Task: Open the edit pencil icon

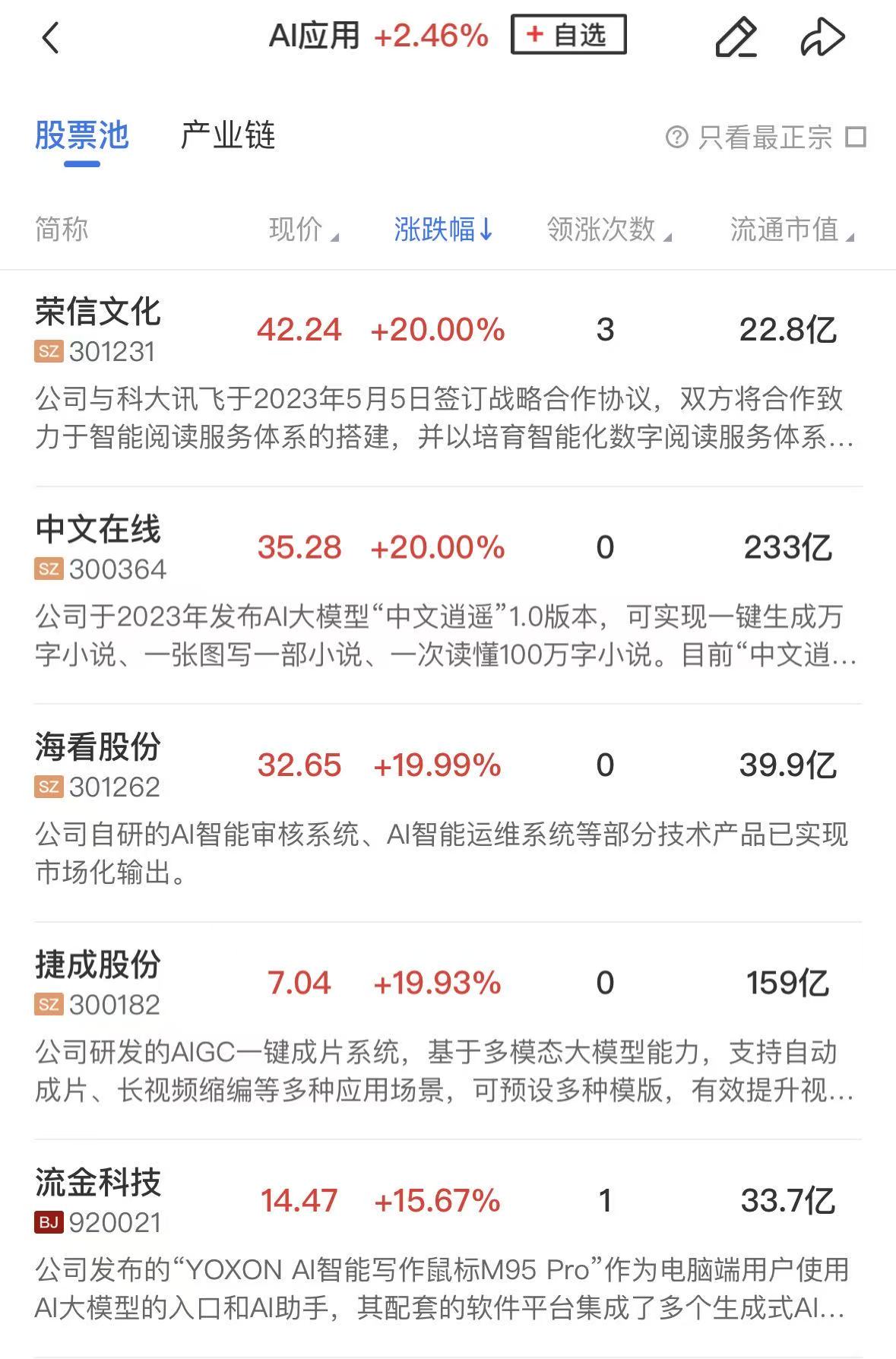Action: [736, 37]
